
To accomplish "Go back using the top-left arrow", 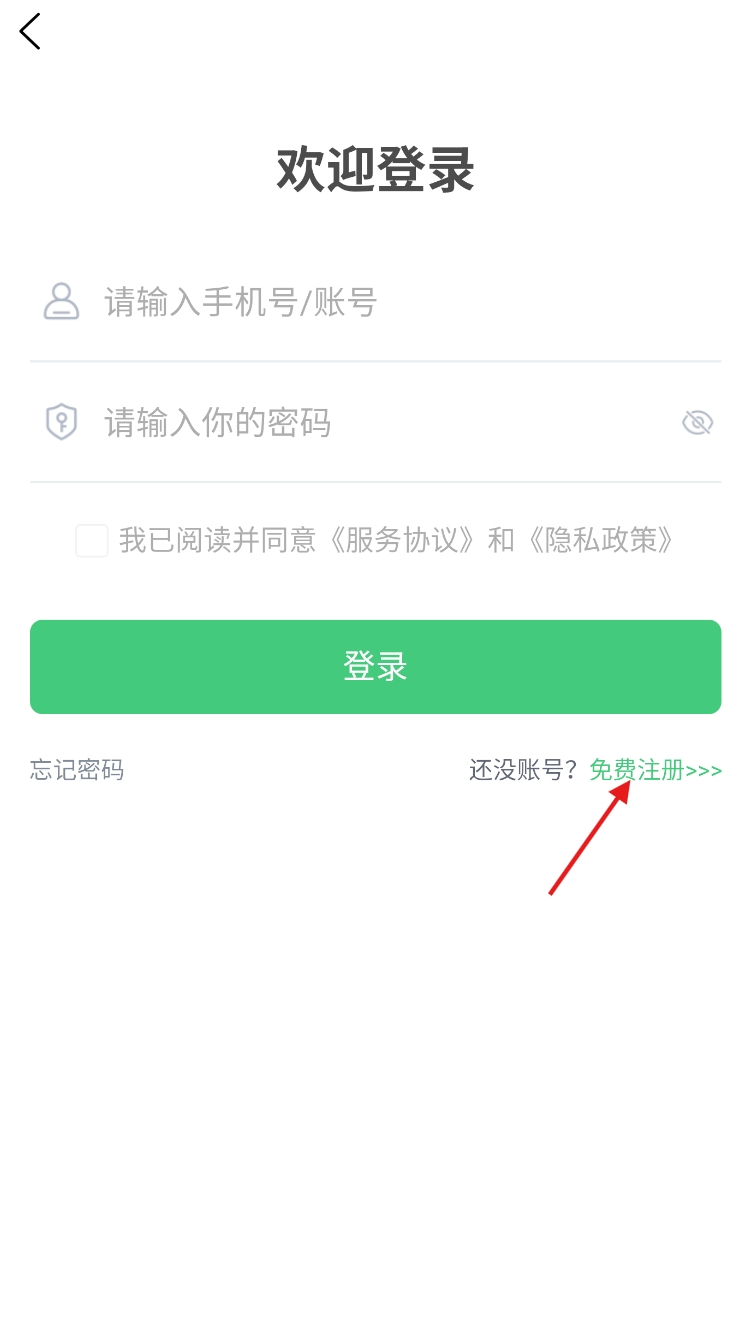I will [30, 32].
